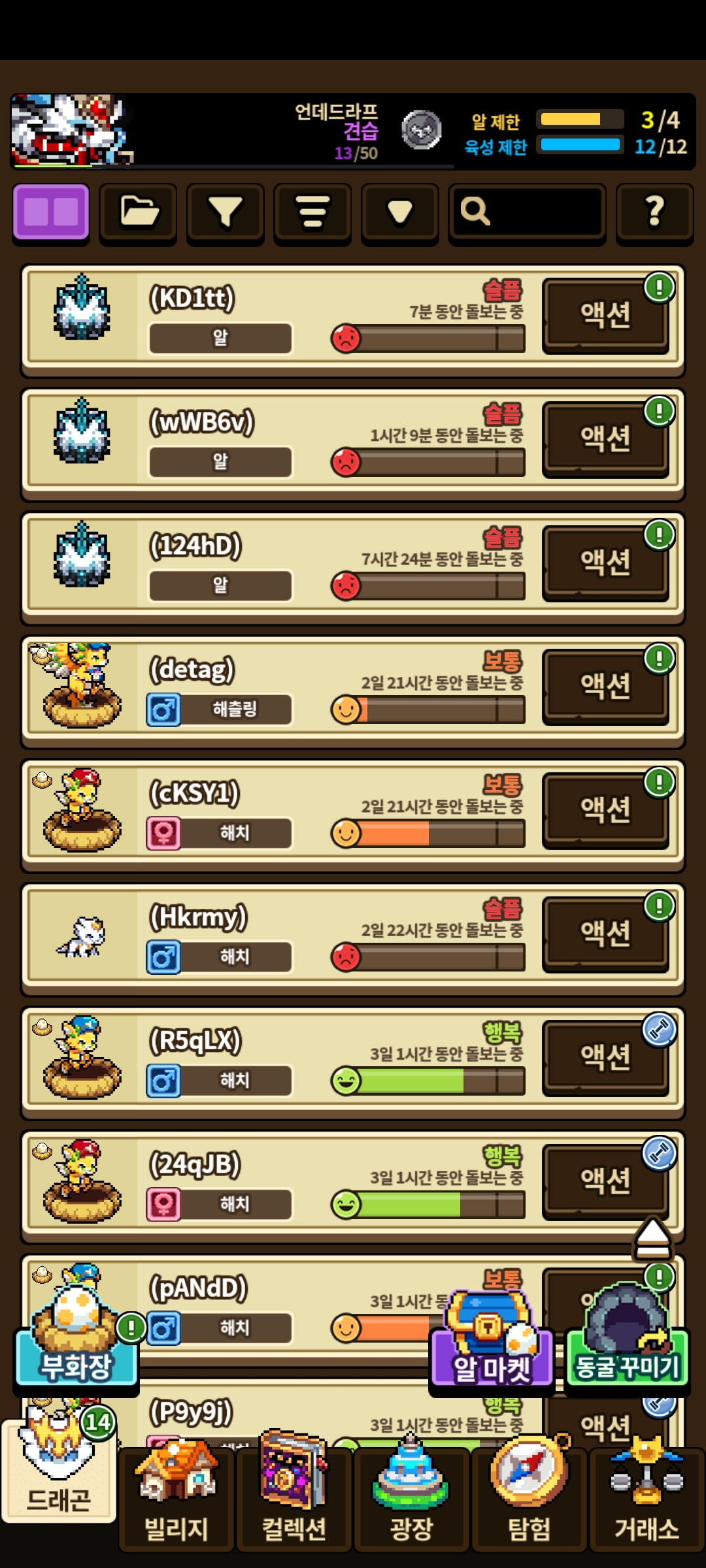Image resolution: width=706 pixels, height=1568 pixels.
Task: Tap the search box with magnifier
Action: coord(527,212)
